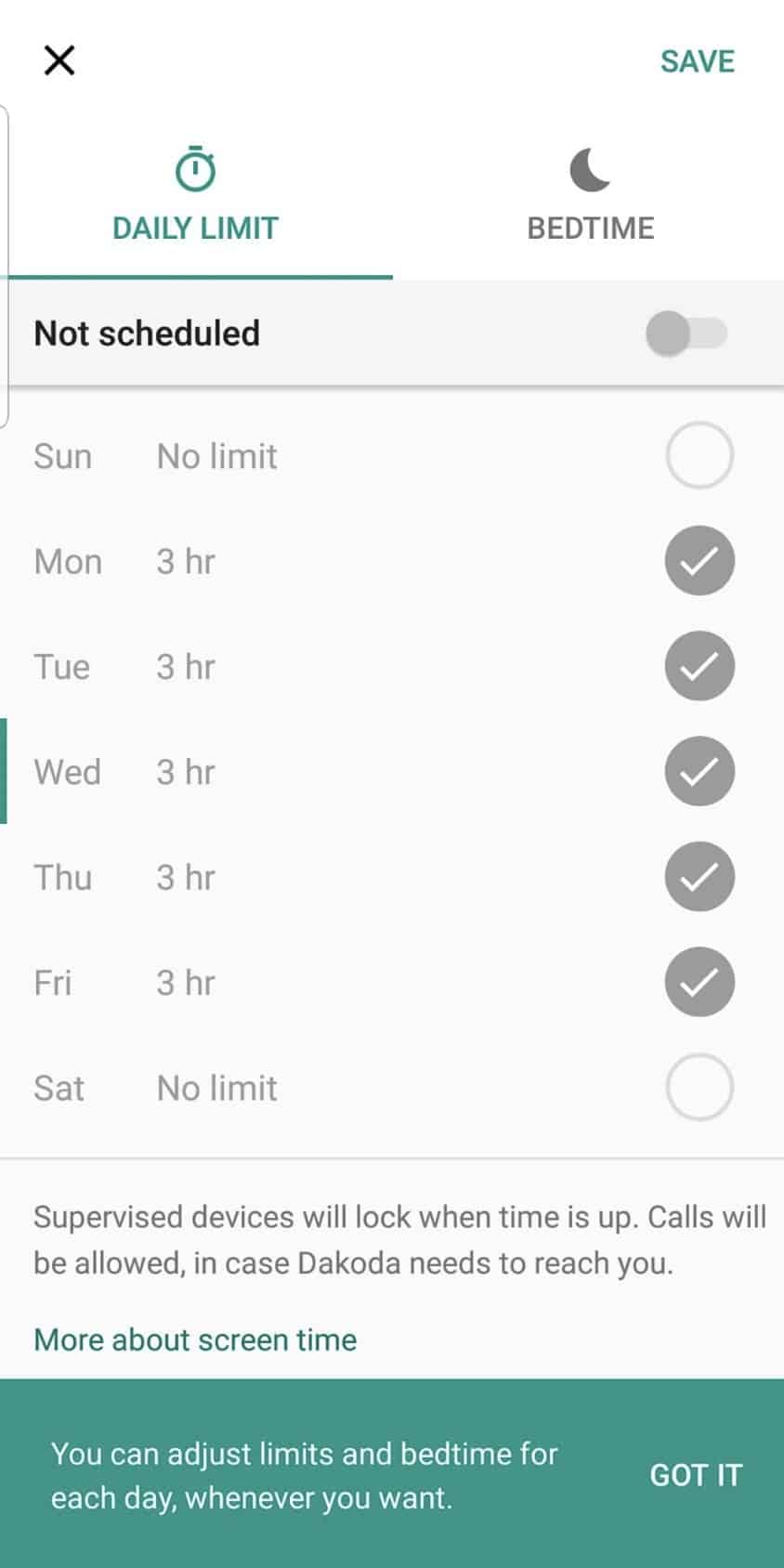
Task: Check the Saturday limit circle
Action: point(699,1087)
